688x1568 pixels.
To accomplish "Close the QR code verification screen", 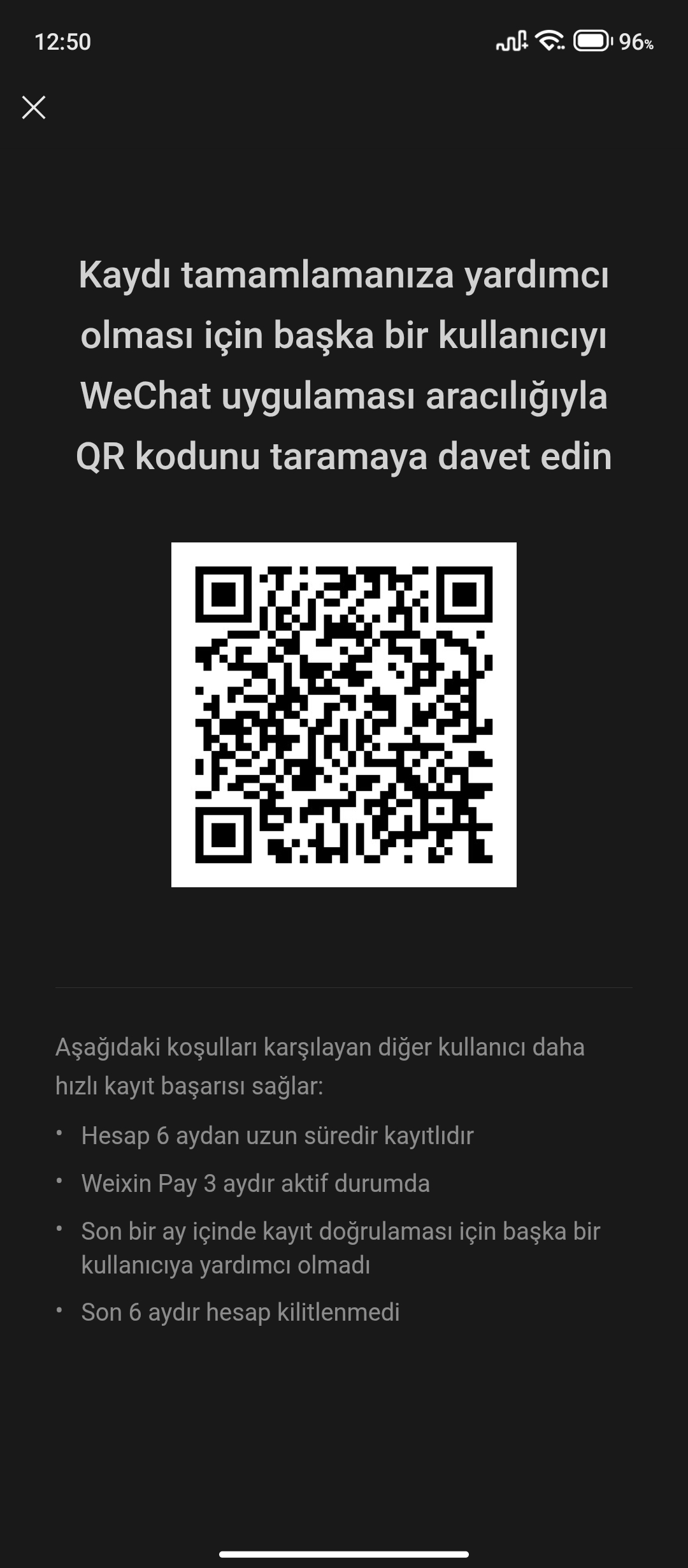I will 34,108.
